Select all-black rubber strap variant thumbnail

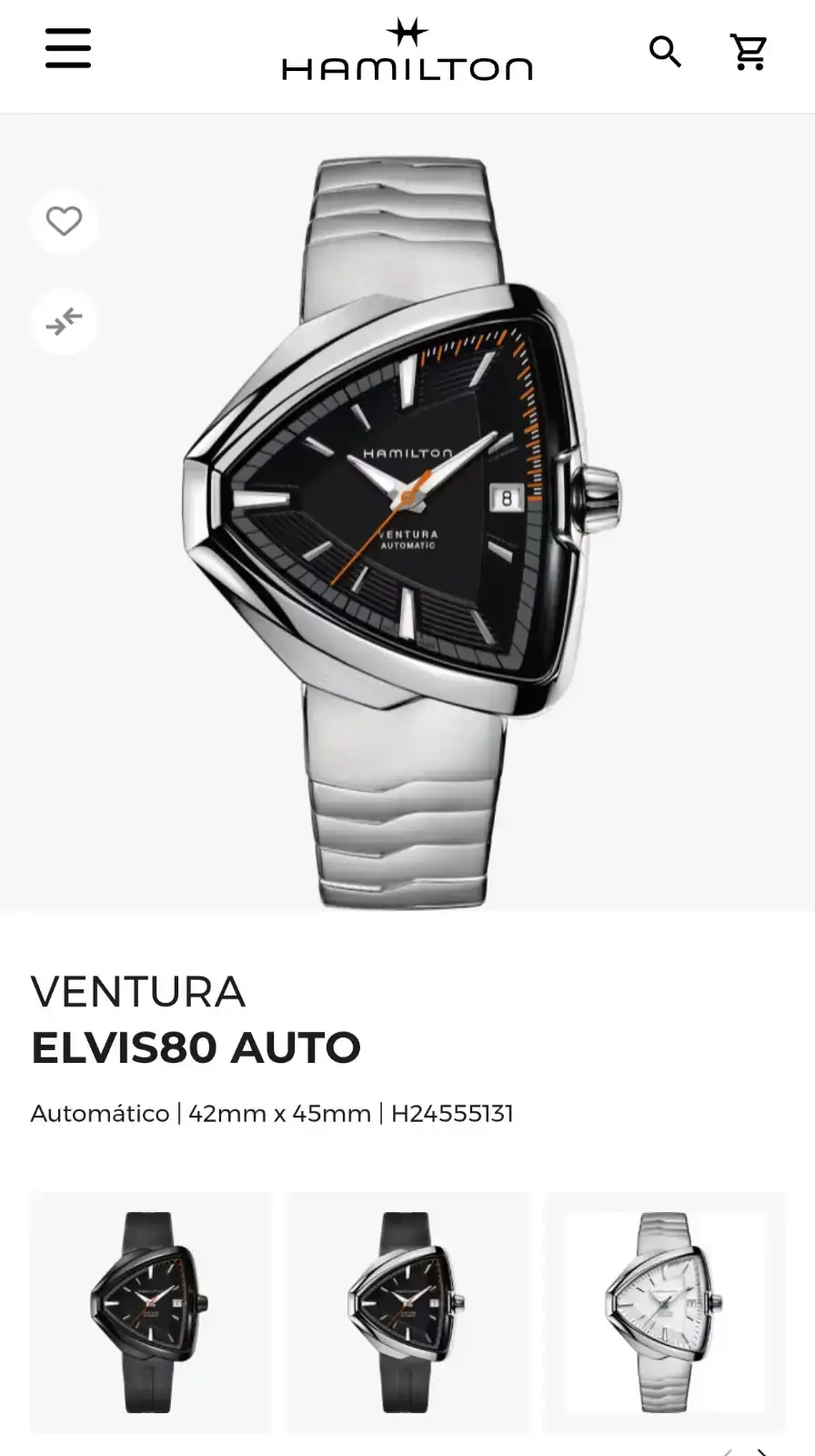pyautogui.click(x=150, y=1311)
